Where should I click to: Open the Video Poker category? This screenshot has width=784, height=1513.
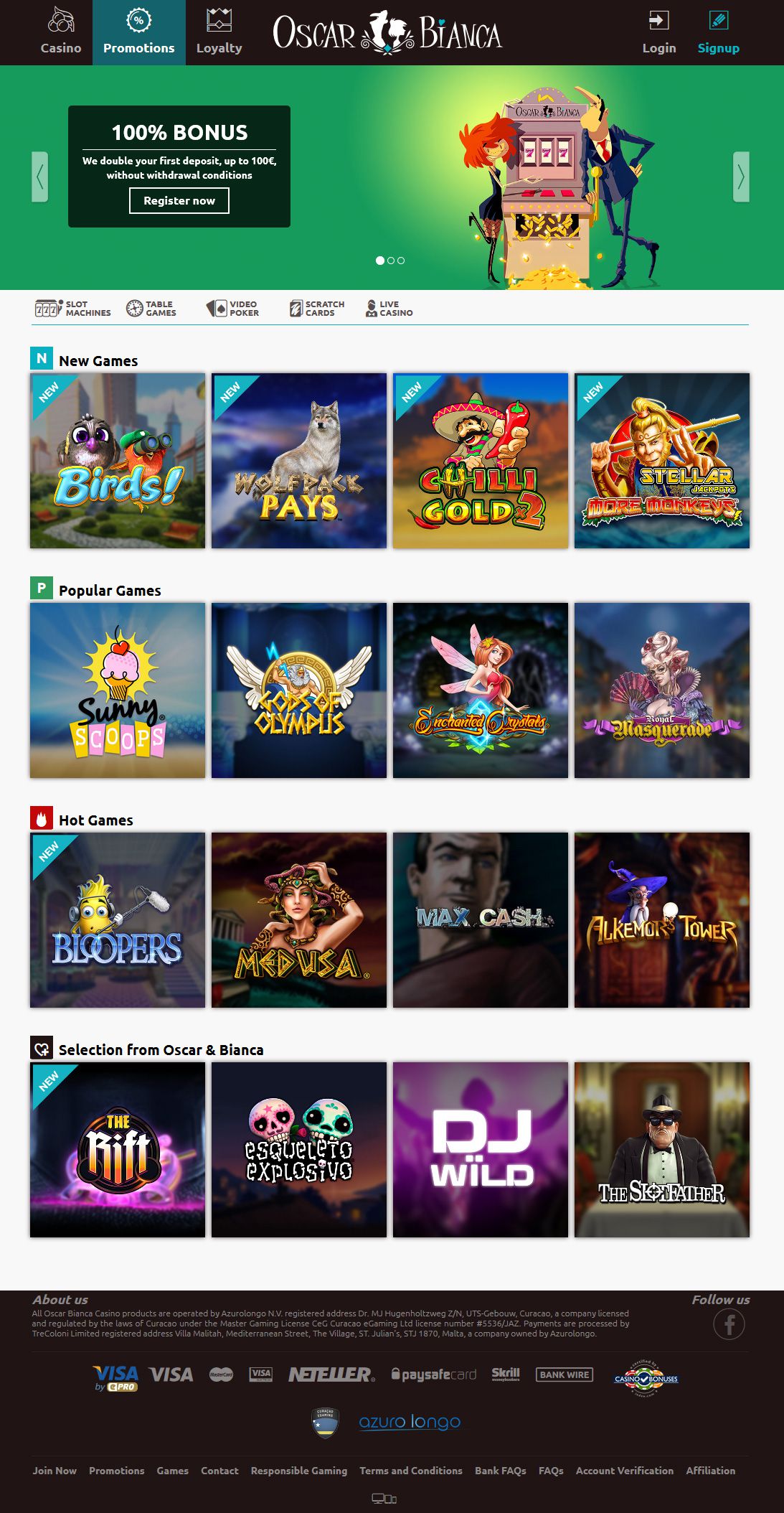233,309
